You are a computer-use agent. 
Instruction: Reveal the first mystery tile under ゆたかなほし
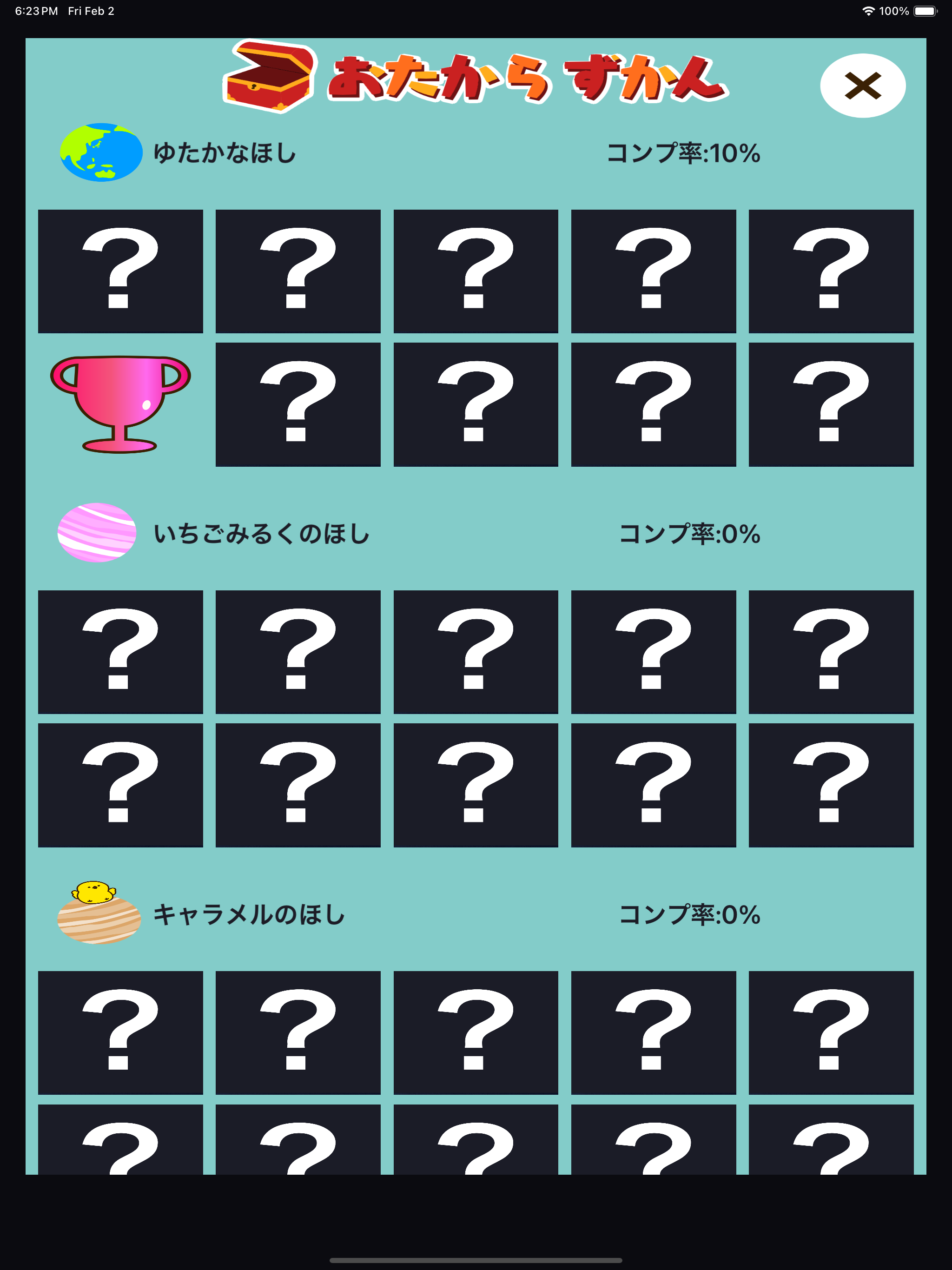(119, 271)
